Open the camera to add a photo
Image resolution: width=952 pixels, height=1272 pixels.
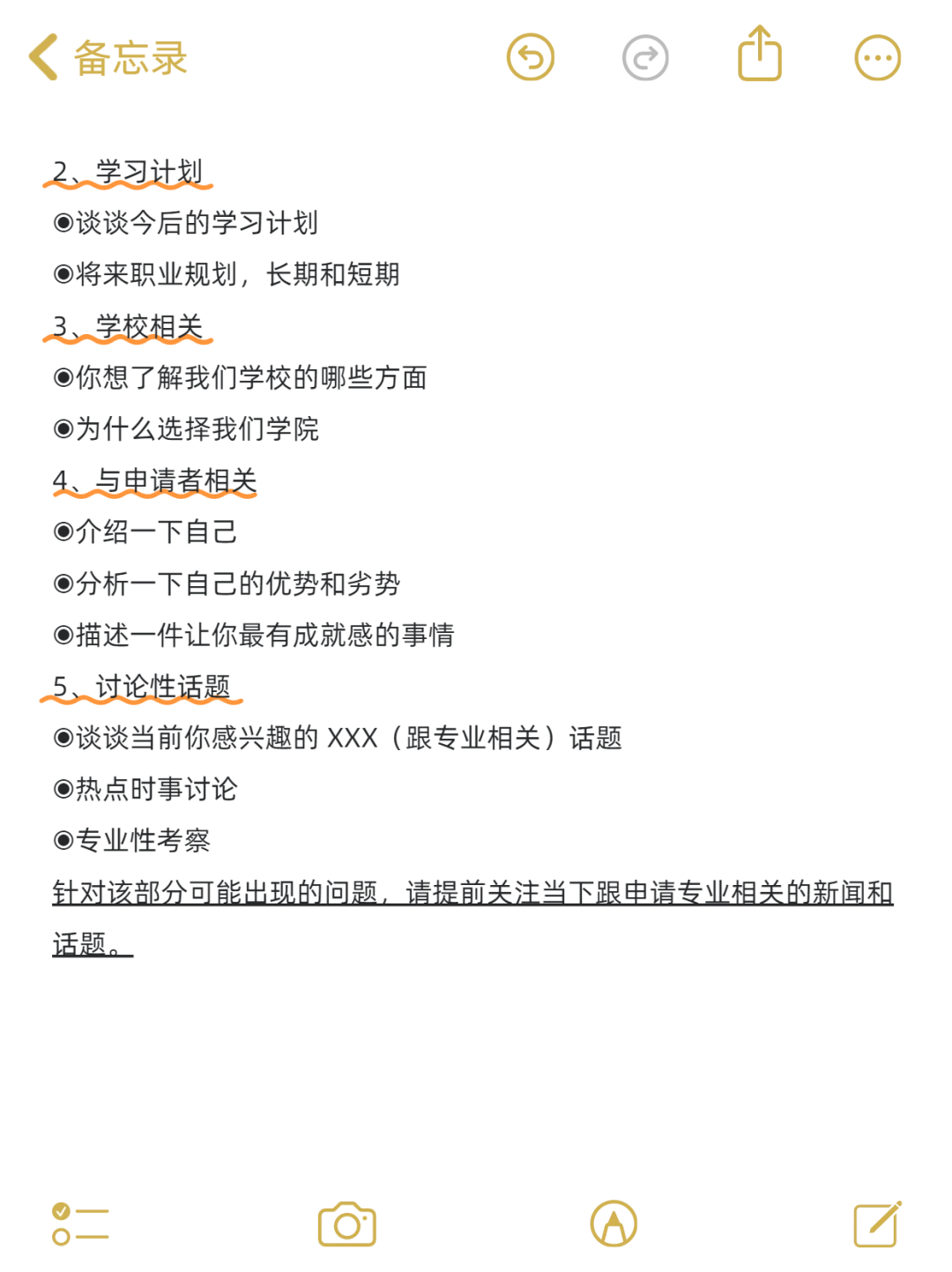point(347,1224)
